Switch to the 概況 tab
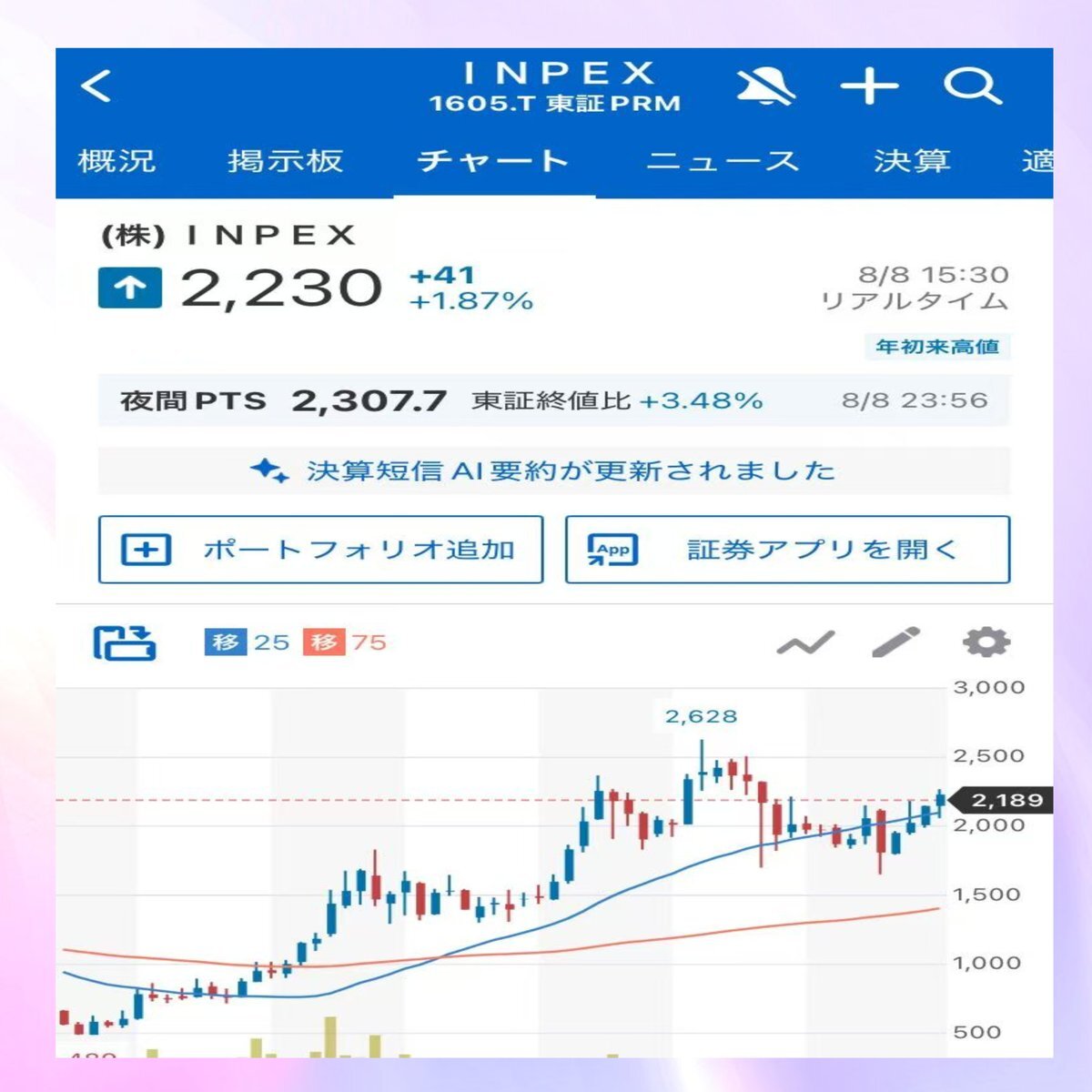The width and height of the screenshot is (1092, 1092). (116, 161)
